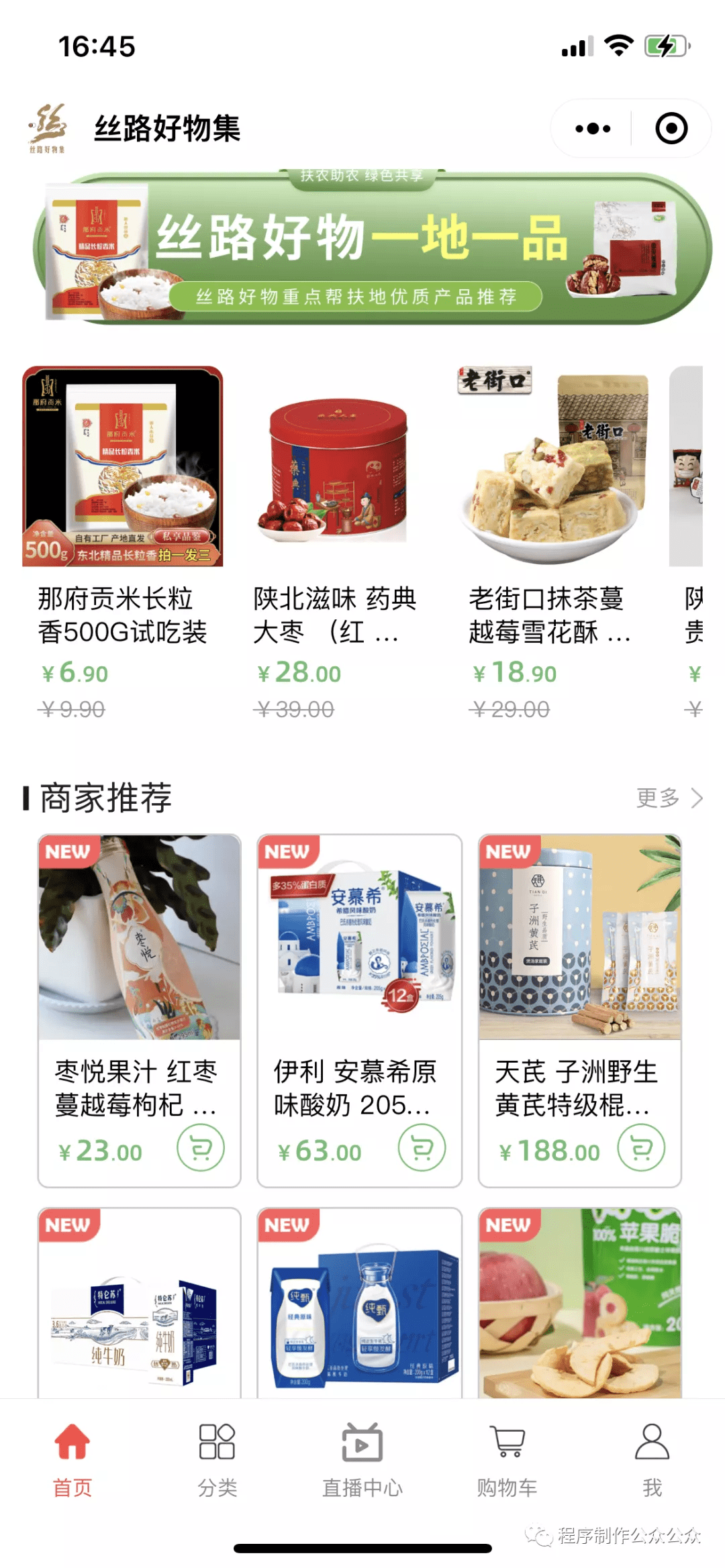Image resolution: width=725 pixels, height=1568 pixels.
Task: Switch to the 我 tab
Action: pos(652,1460)
